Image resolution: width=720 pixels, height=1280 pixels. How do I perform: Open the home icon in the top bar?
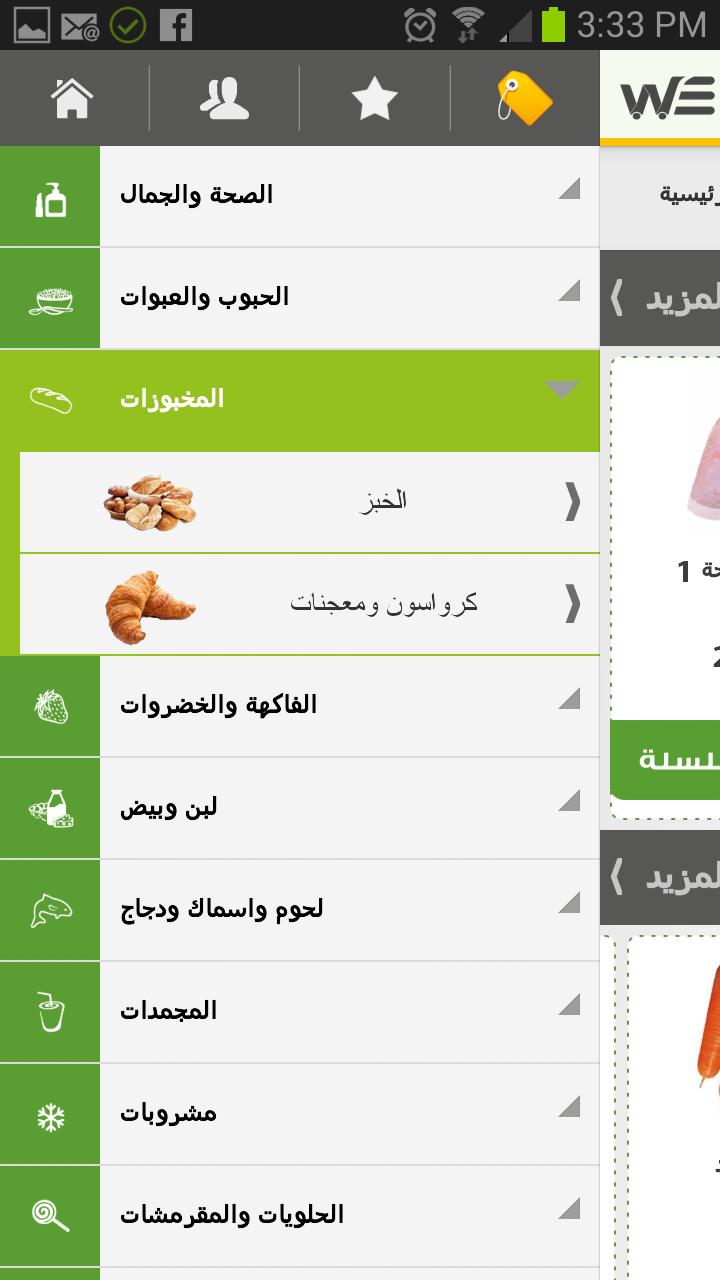point(73,98)
